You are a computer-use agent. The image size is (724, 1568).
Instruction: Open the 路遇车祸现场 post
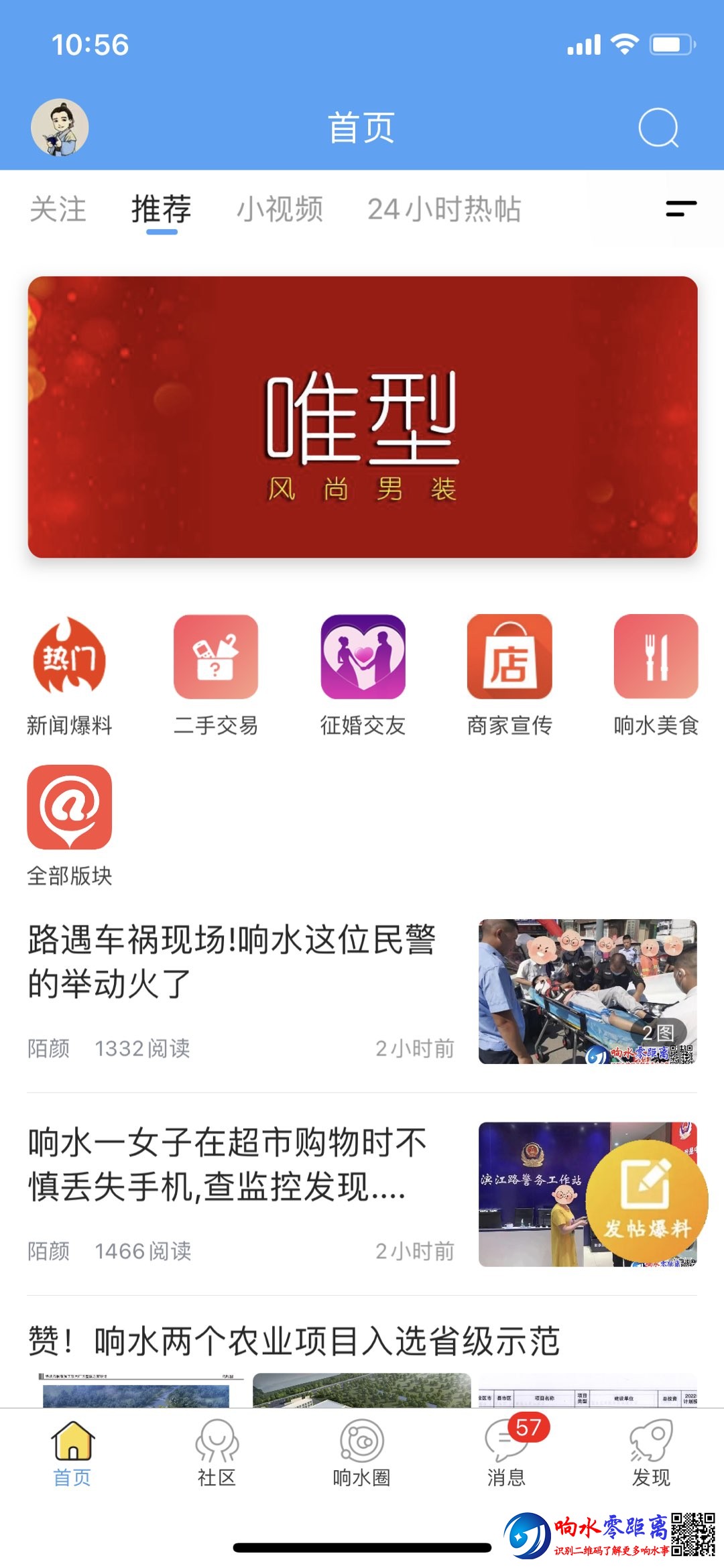232,961
